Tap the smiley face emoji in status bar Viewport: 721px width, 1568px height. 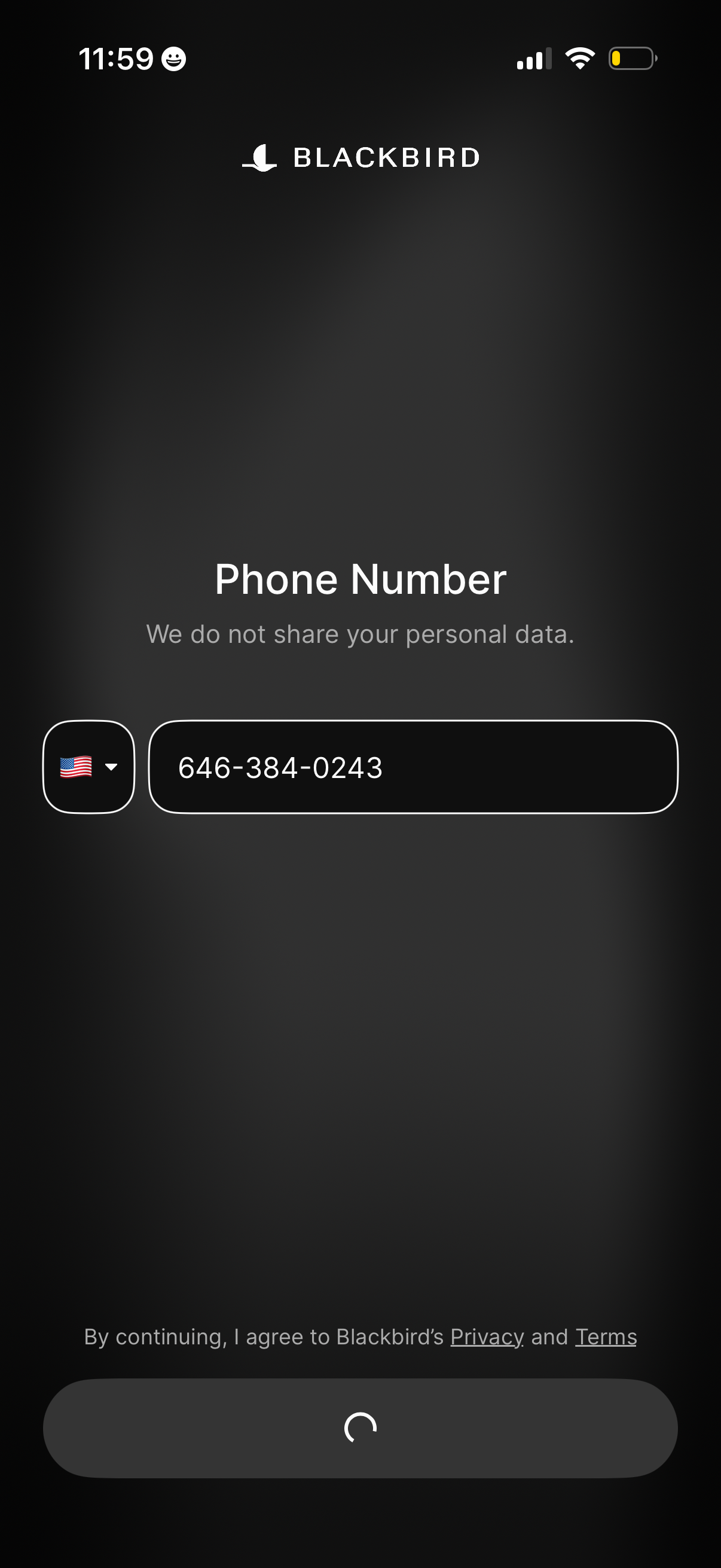pos(173,59)
